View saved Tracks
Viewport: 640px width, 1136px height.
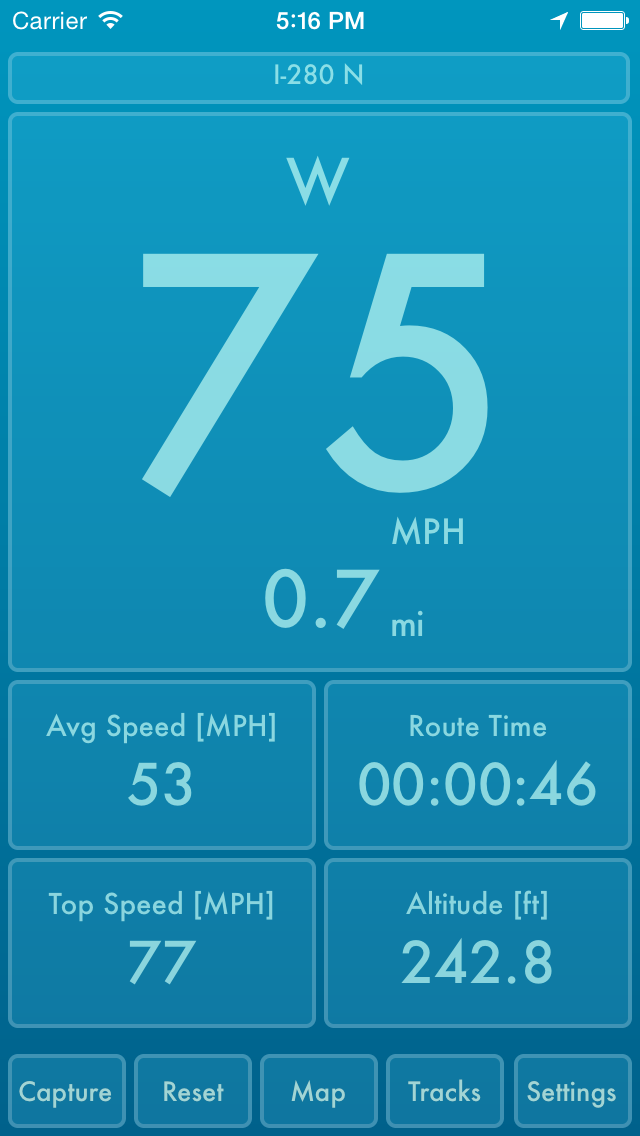coord(445,1091)
